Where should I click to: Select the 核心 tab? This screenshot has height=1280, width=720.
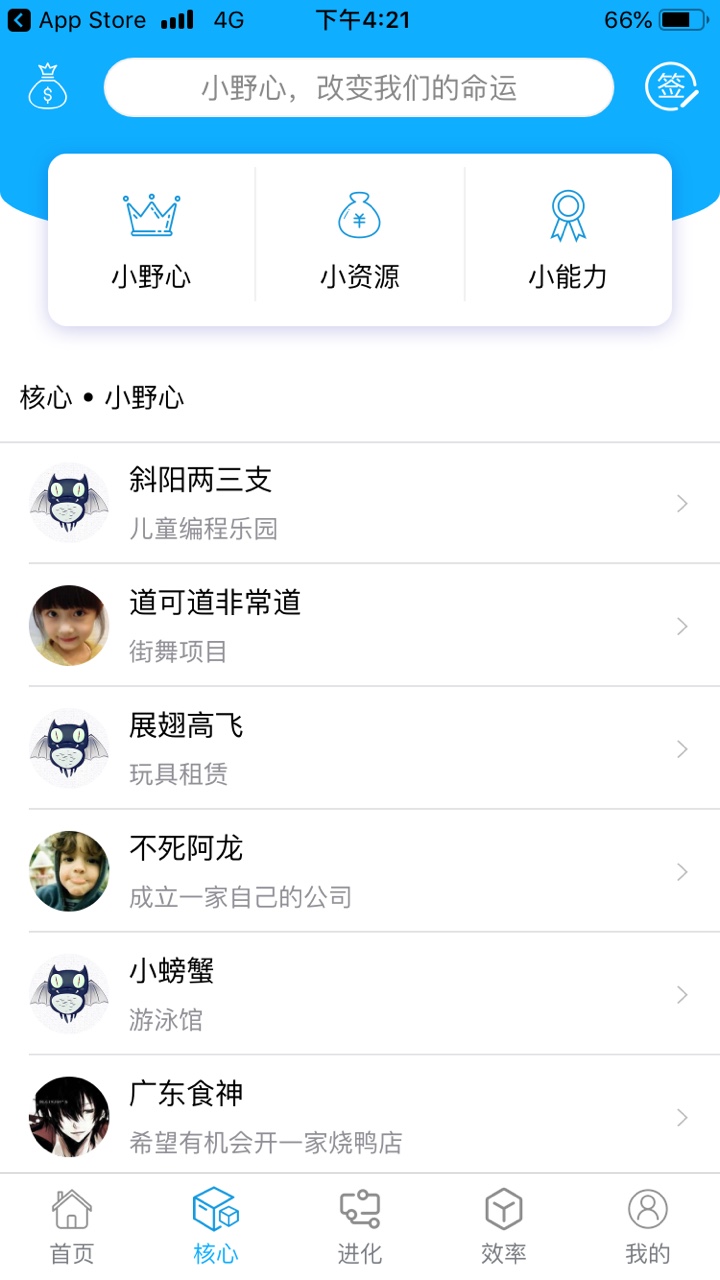point(216,1226)
